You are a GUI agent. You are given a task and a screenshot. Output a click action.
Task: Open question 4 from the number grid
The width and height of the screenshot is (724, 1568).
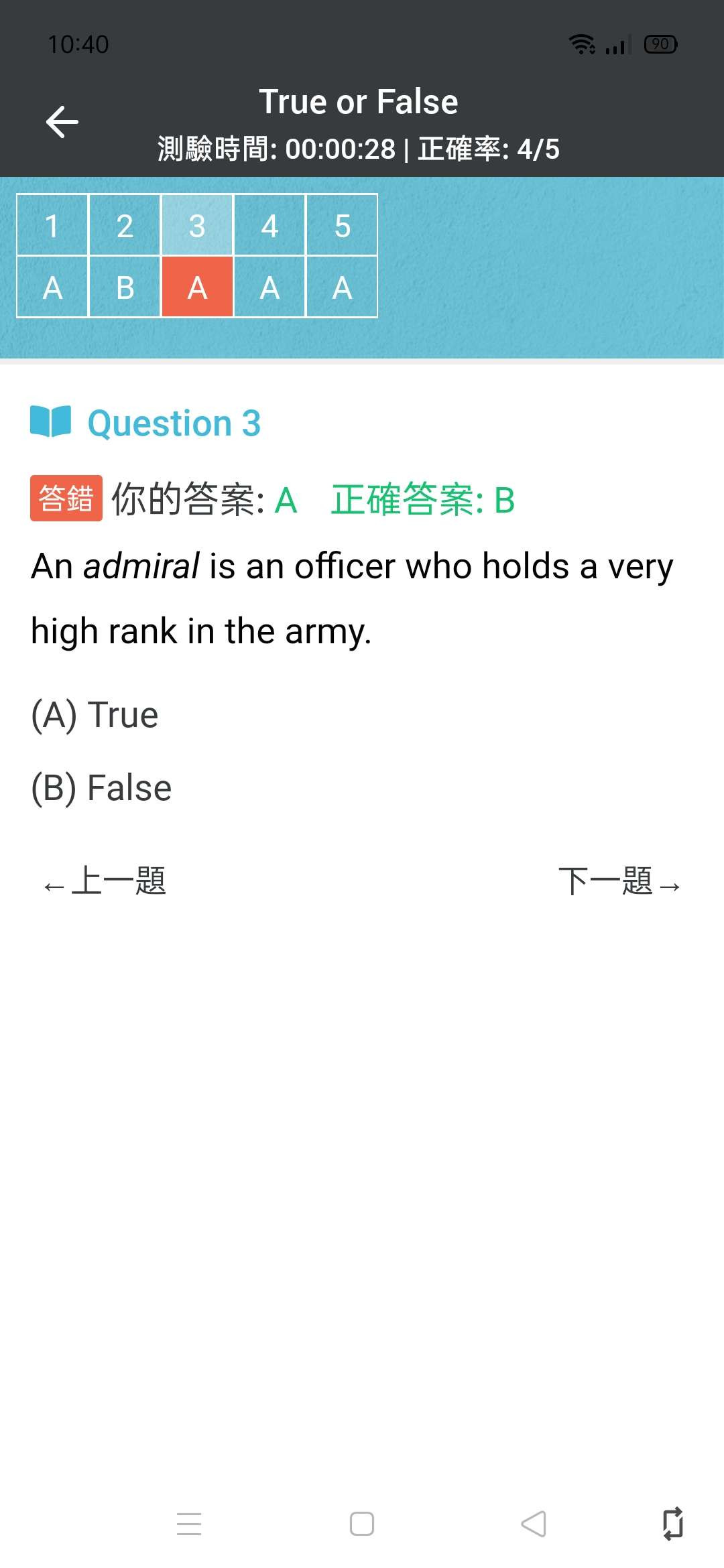click(269, 225)
